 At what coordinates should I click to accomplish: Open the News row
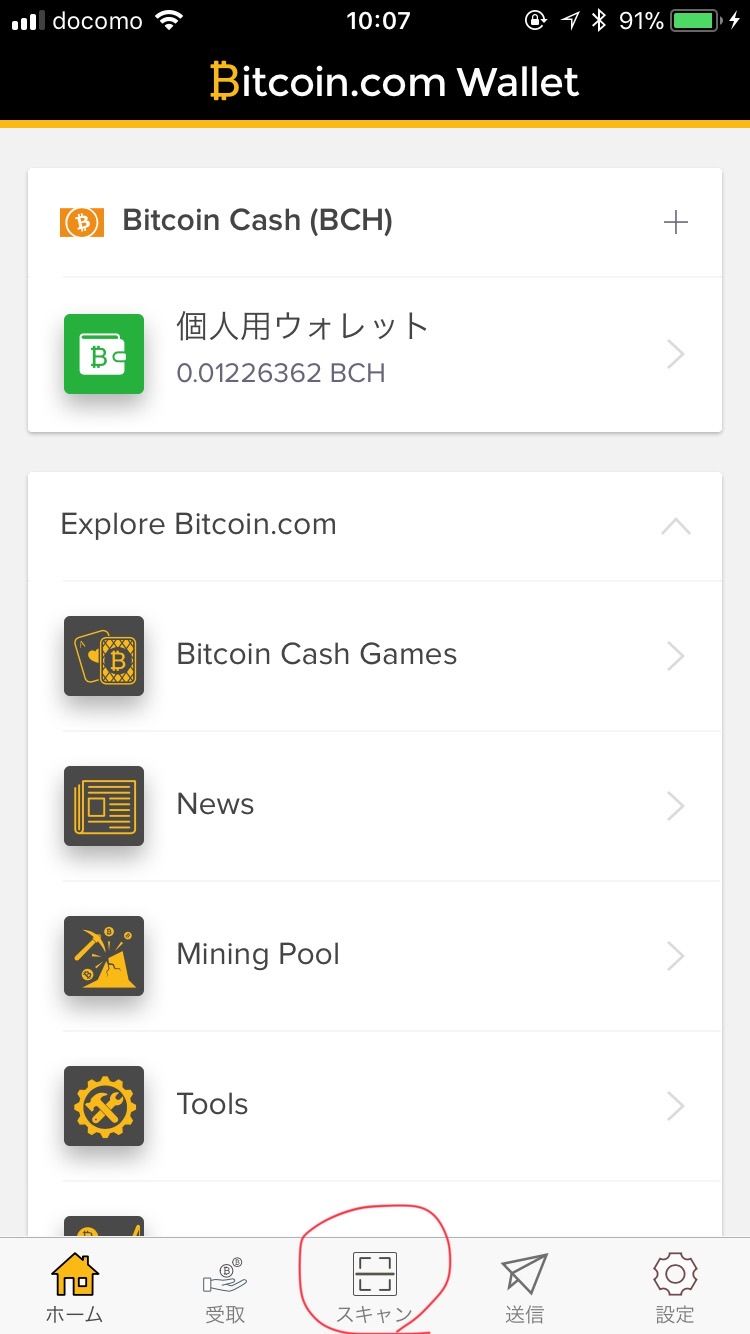[374, 806]
